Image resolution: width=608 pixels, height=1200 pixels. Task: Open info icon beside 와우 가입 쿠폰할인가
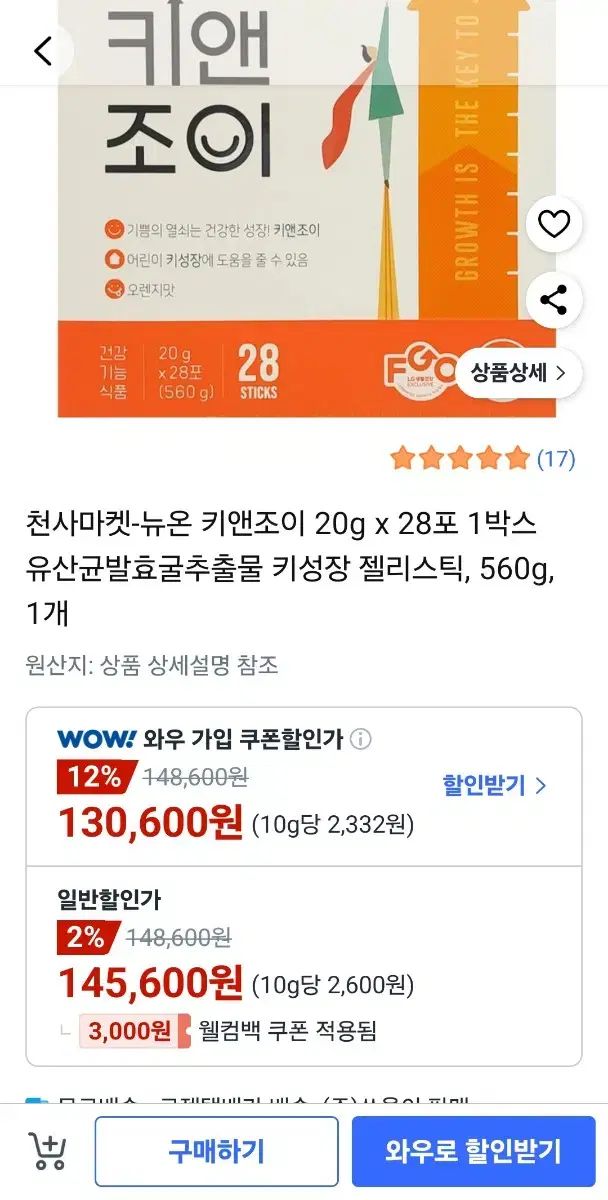coord(361,740)
